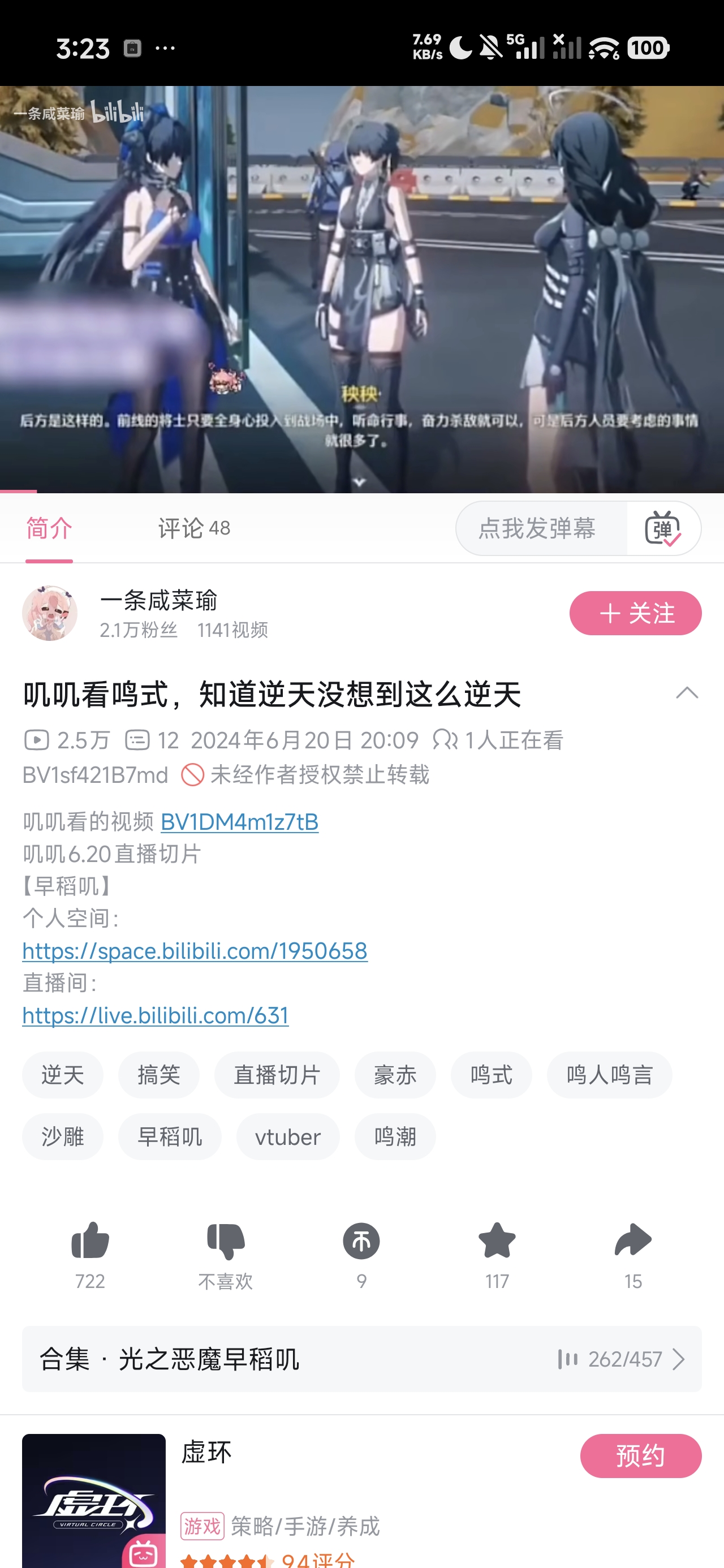This screenshot has width=724, height=1568.
Task: Share the video with arrow icon
Action: pyautogui.click(x=633, y=1255)
